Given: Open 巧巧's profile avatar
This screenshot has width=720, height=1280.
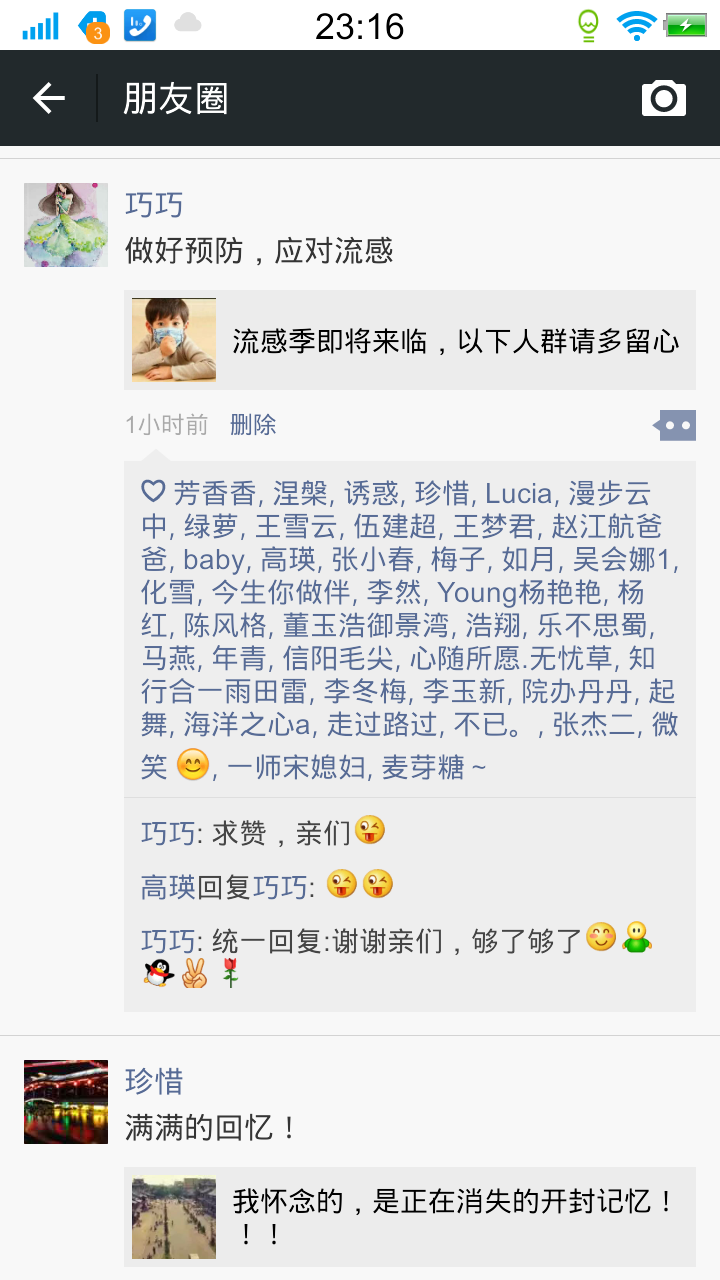Looking at the screenshot, I should (66, 225).
